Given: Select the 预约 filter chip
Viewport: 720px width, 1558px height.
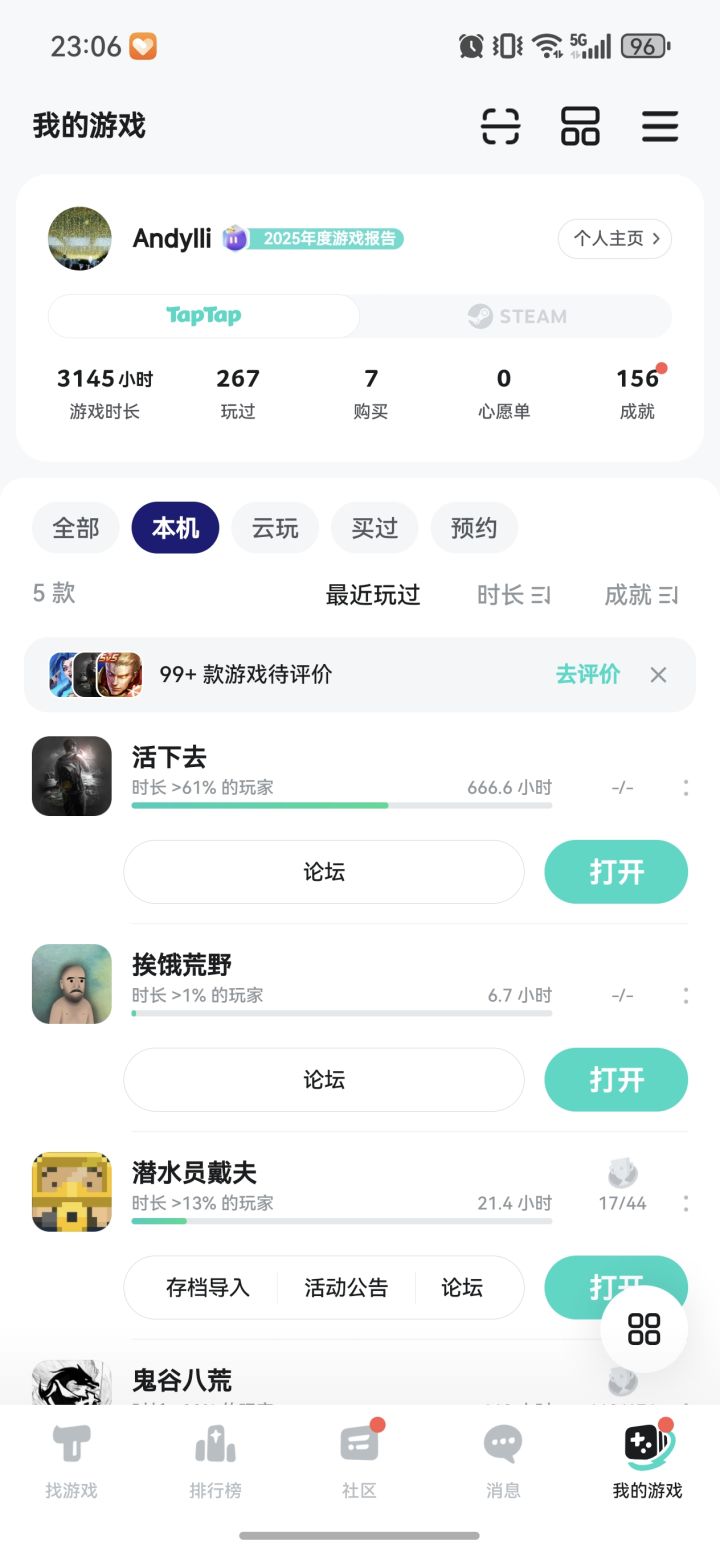Looking at the screenshot, I should pyautogui.click(x=474, y=528).
